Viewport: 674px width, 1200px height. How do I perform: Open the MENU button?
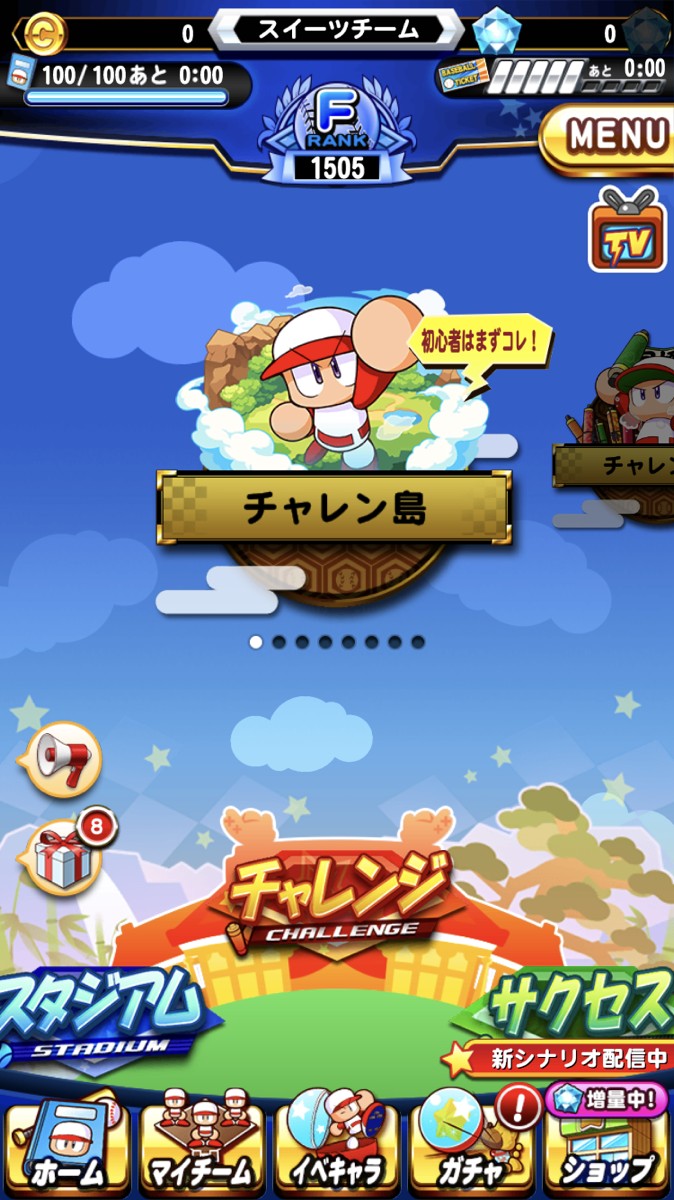coord(611,136)
